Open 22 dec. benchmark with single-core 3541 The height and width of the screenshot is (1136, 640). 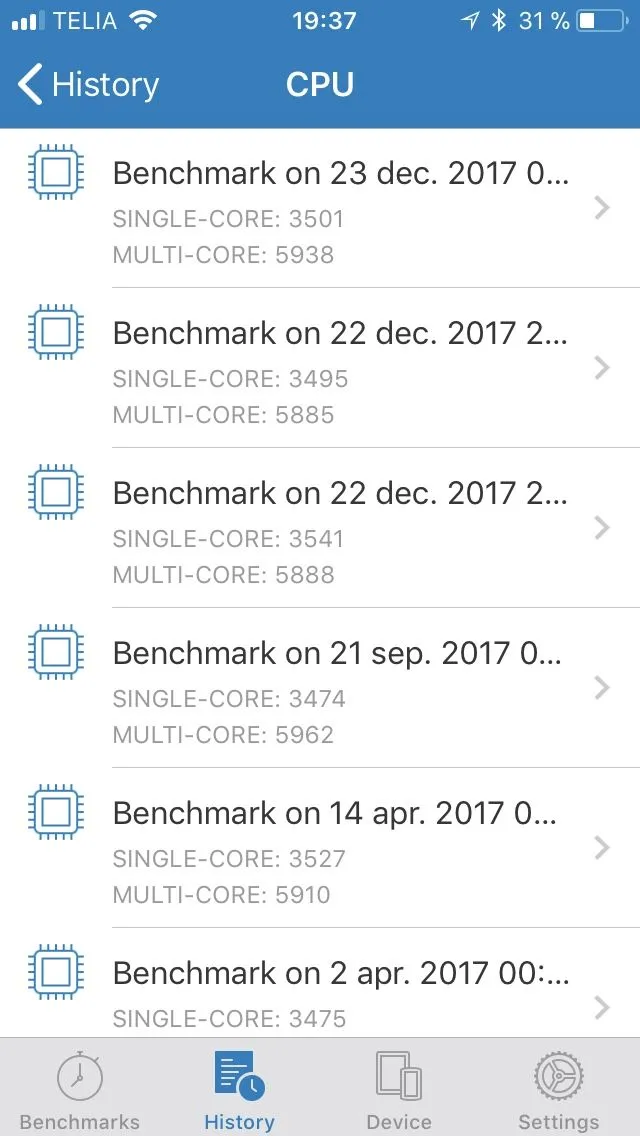[x=340, y=528]
